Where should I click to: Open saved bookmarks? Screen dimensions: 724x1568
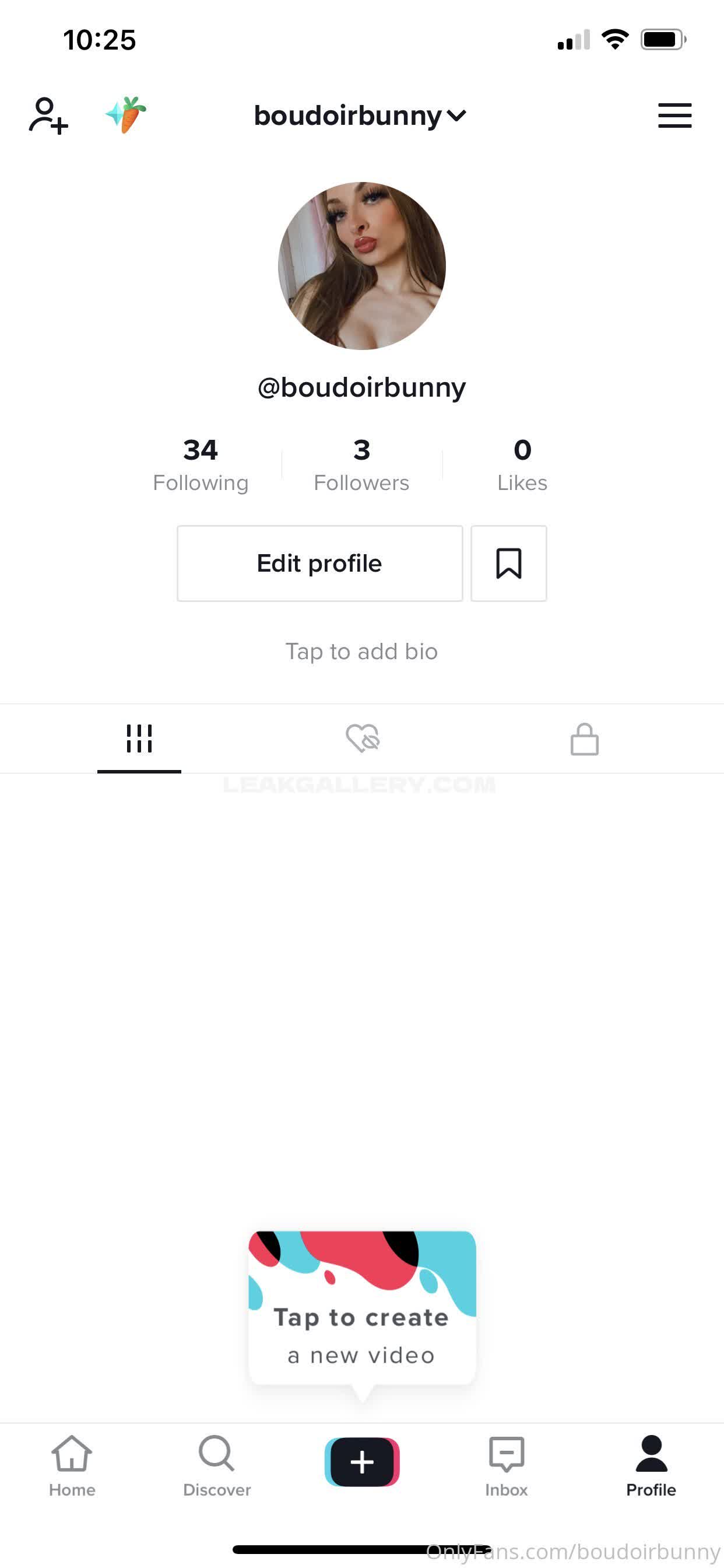coord(509,563)
